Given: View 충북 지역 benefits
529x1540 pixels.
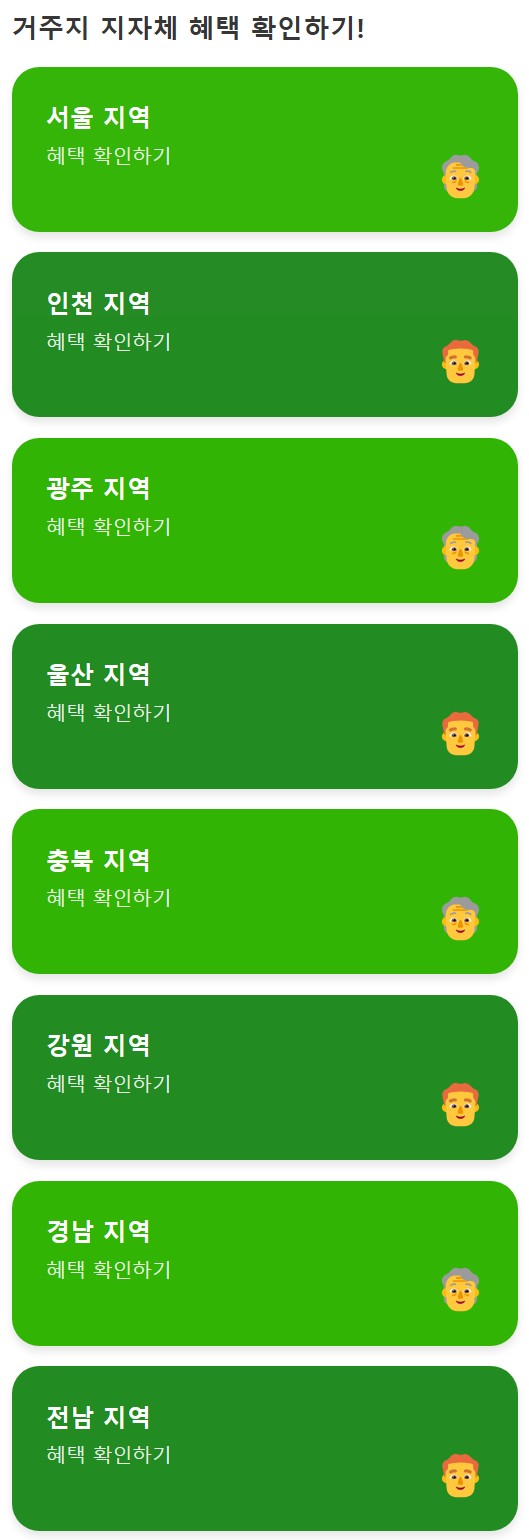Looking at the screenshot, I should (265, 891).
